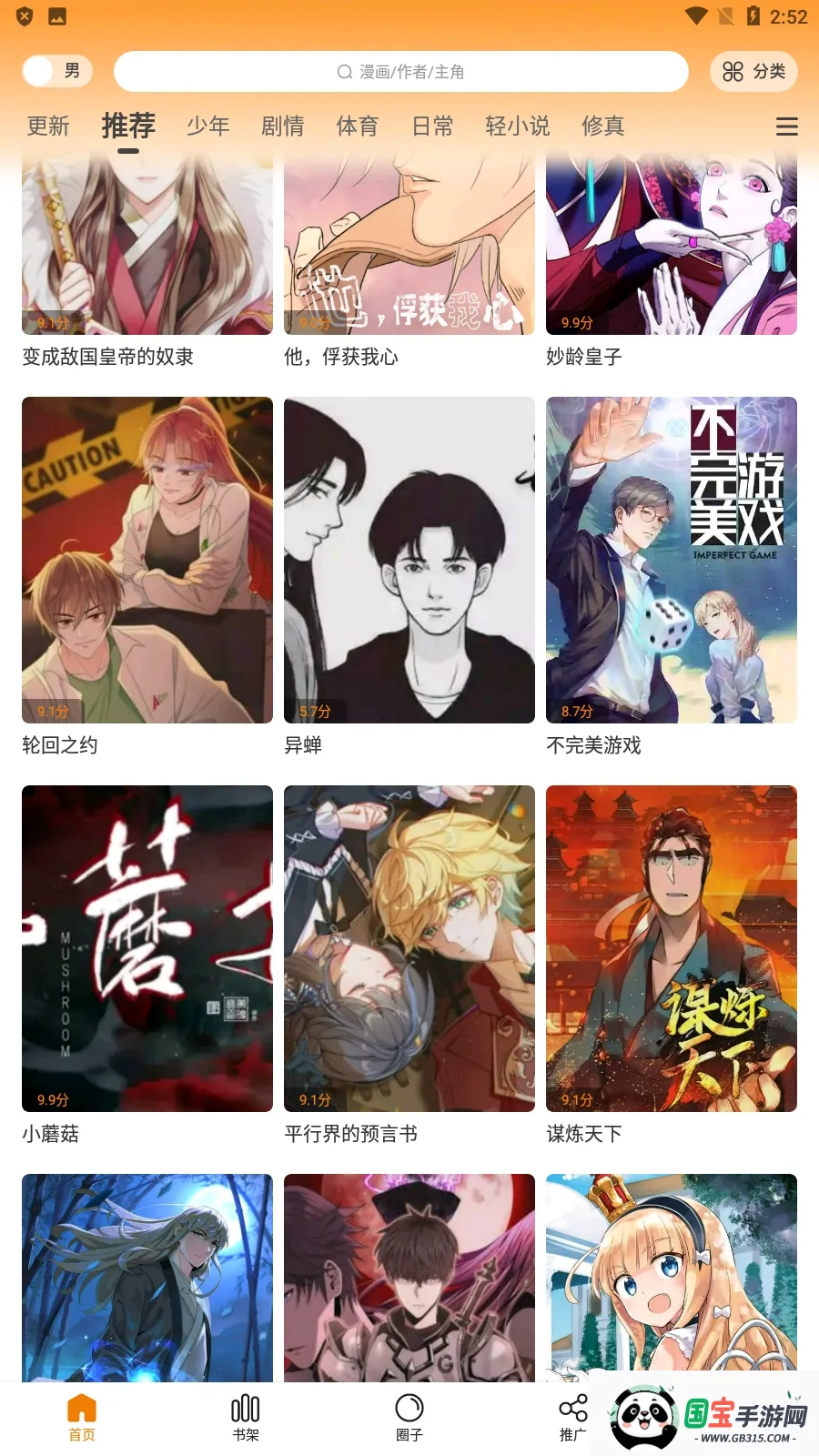The image size is (819, 1456).
Task: Open the comic 轮回之约
Action: (147, 560)
